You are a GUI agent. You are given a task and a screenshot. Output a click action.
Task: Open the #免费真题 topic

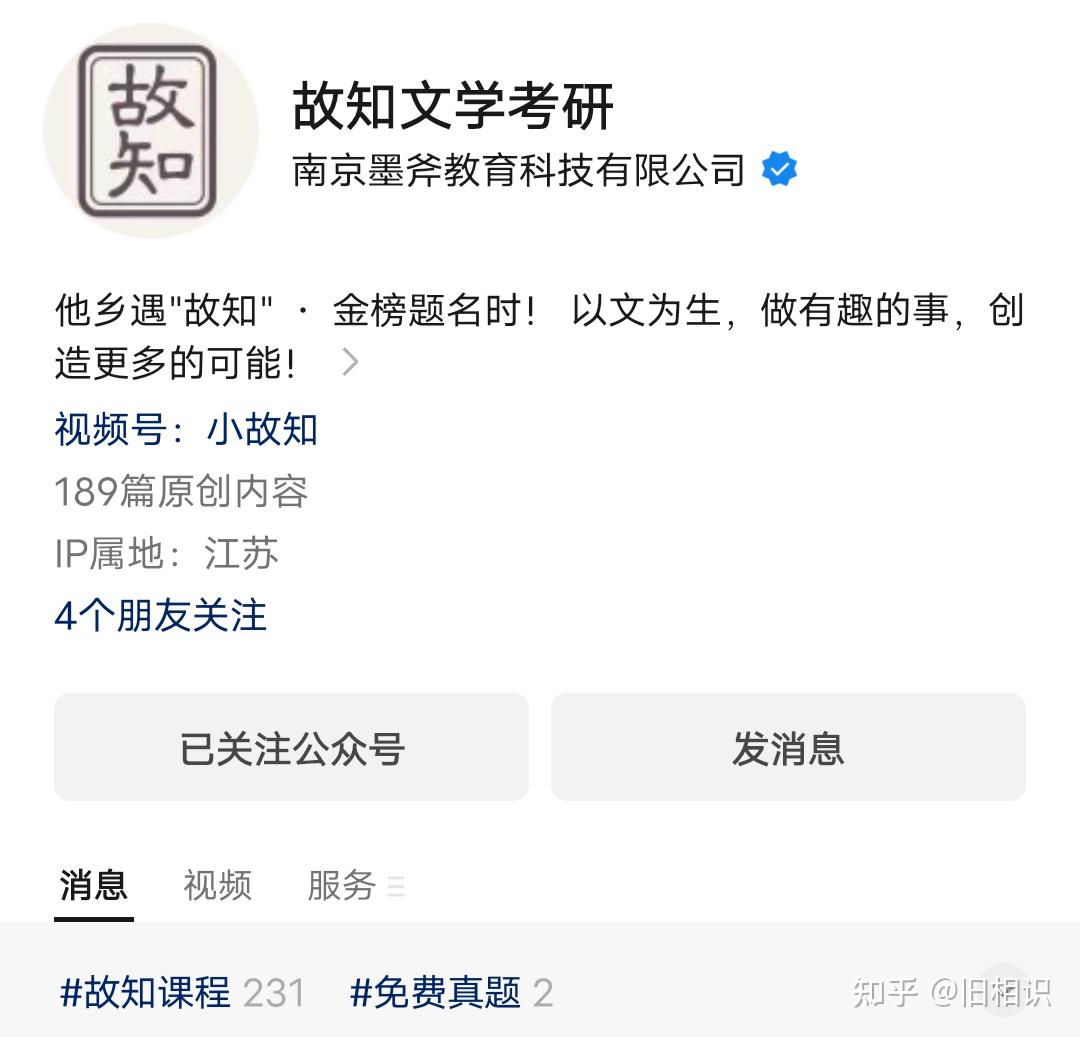click(436, 993)
